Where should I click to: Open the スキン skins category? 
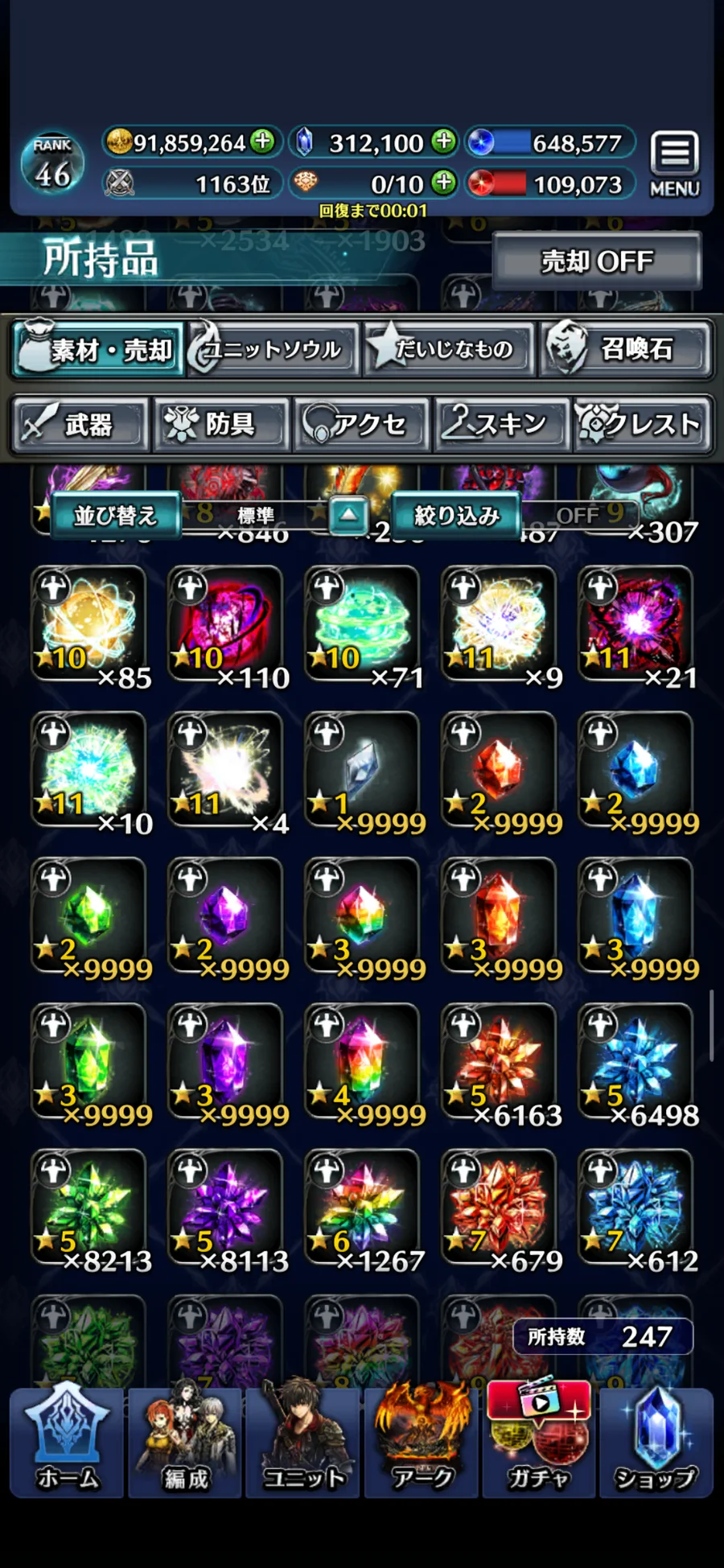tap(502, 424)
